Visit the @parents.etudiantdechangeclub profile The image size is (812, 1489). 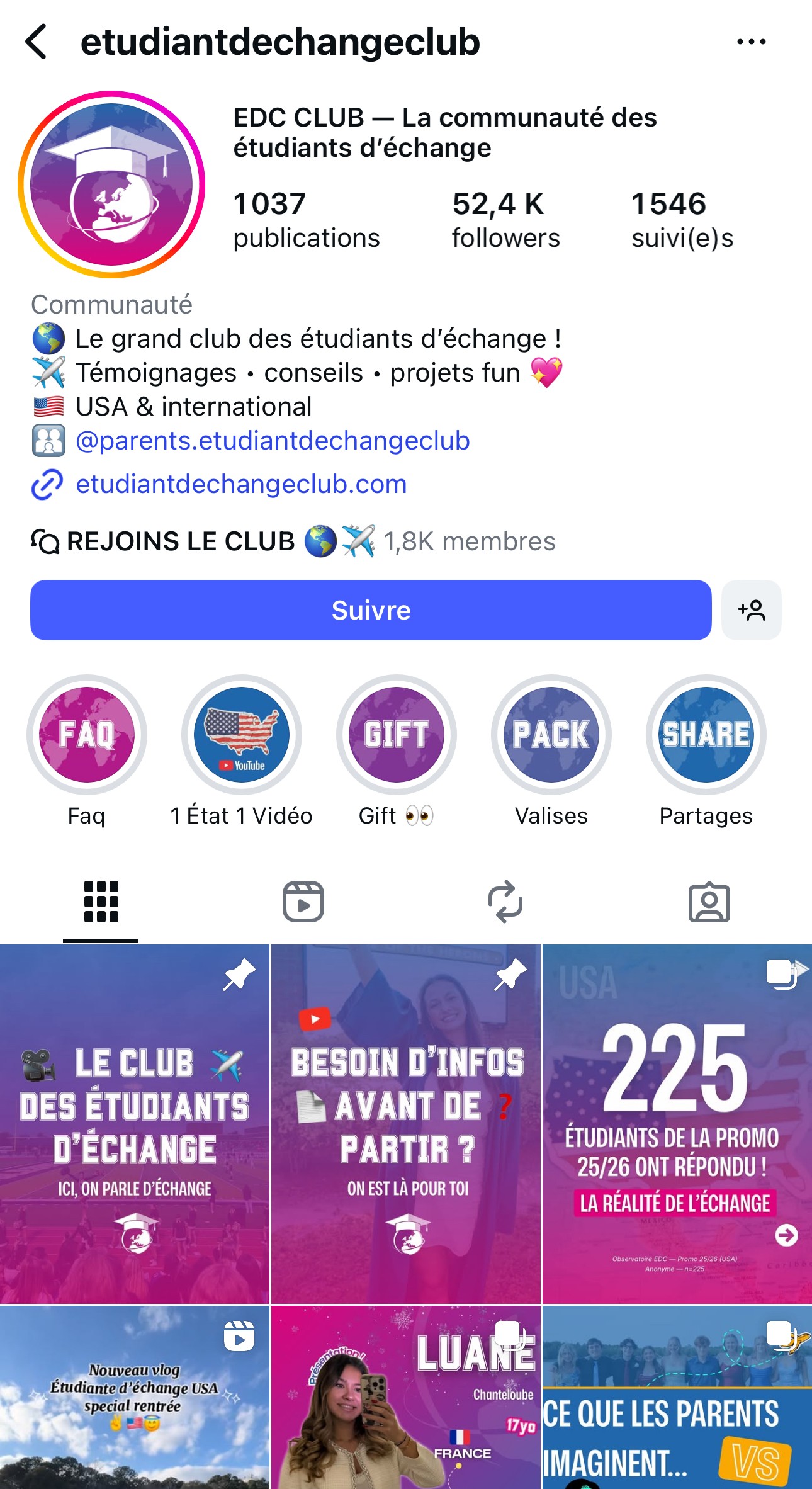pos(273,441)
